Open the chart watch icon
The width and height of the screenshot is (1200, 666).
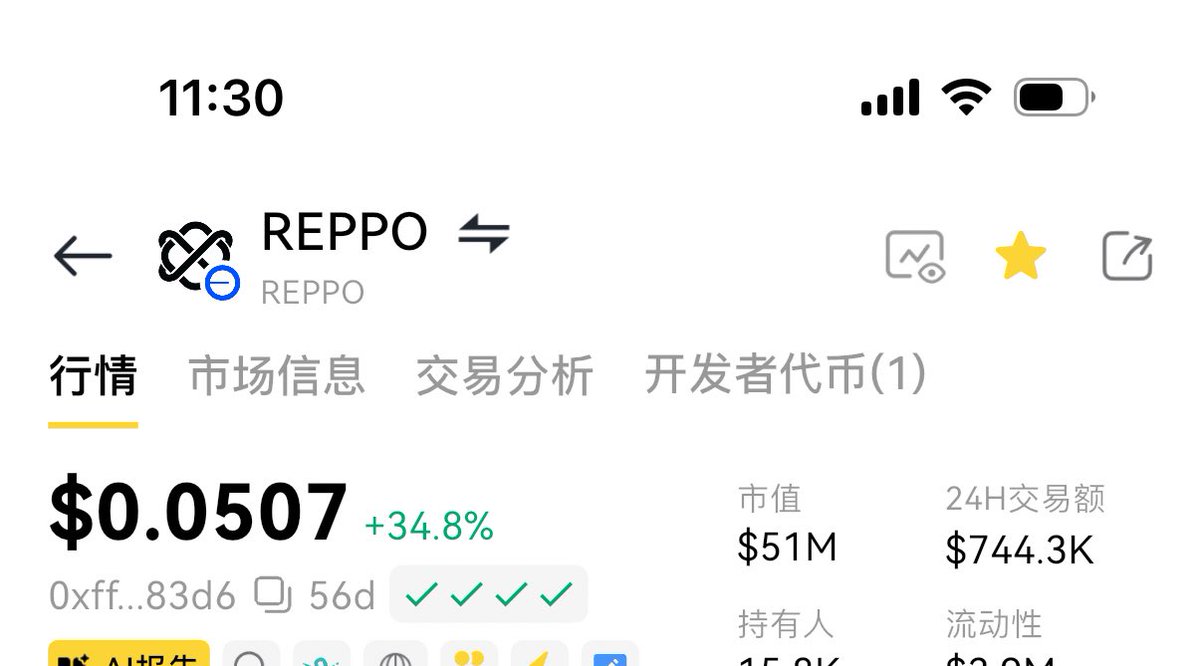click(915, 257)
